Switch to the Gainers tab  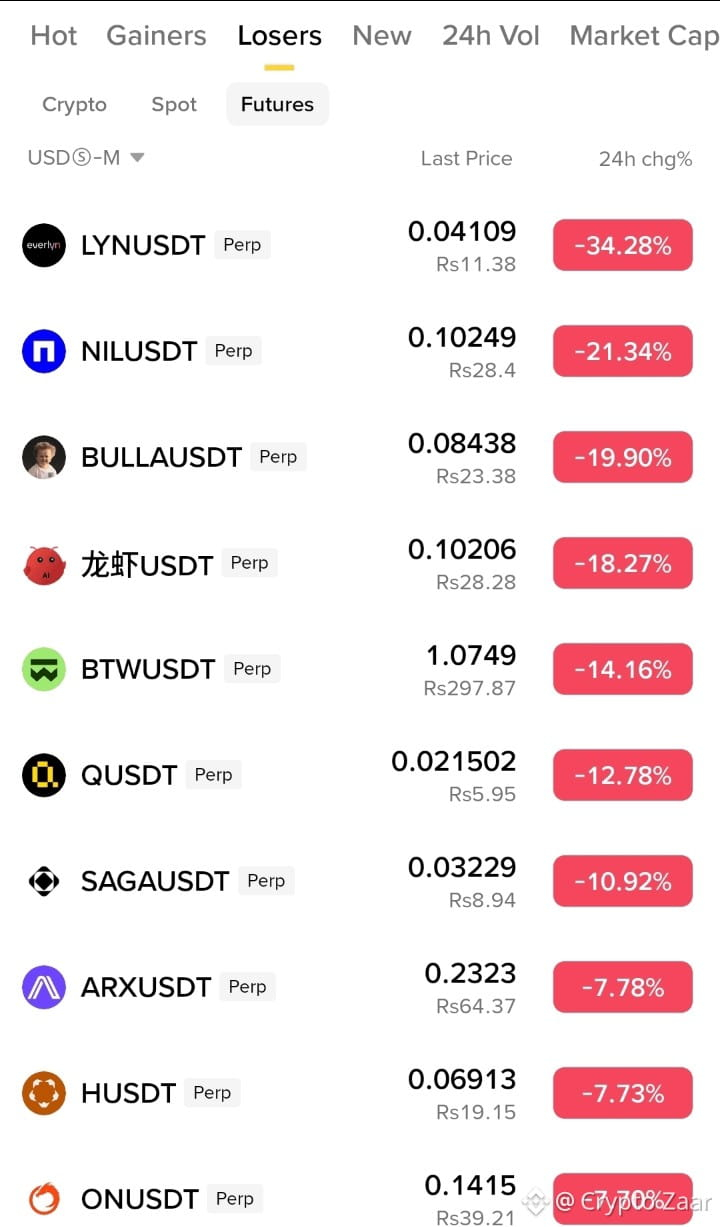[x=156, y=36]
